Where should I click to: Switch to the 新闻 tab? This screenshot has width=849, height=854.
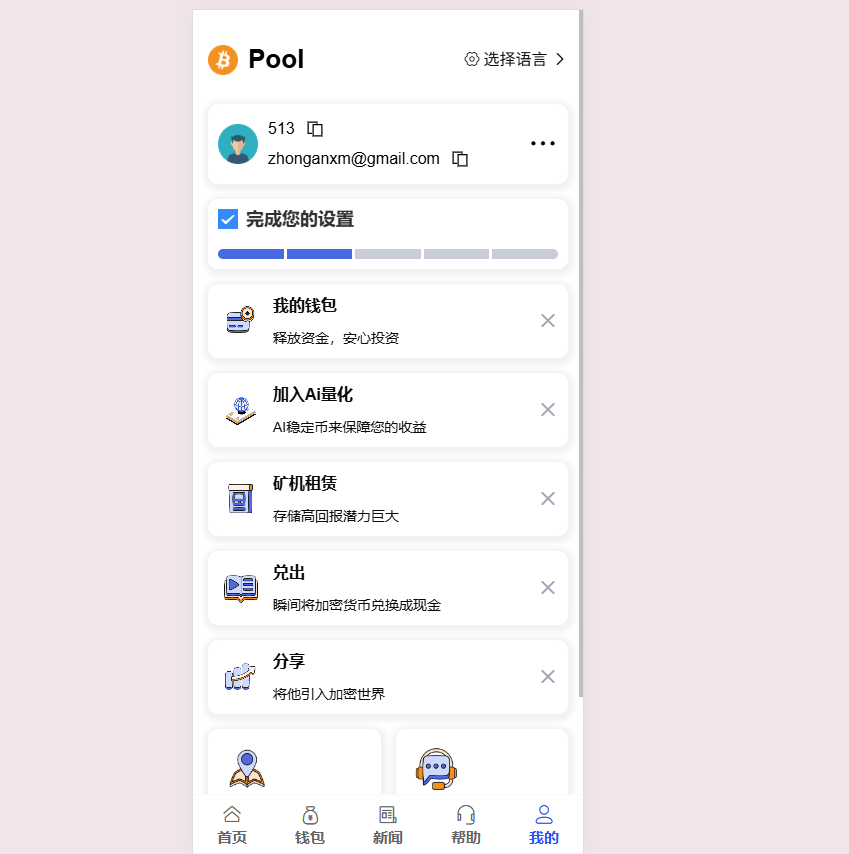[x=388, y=825]
